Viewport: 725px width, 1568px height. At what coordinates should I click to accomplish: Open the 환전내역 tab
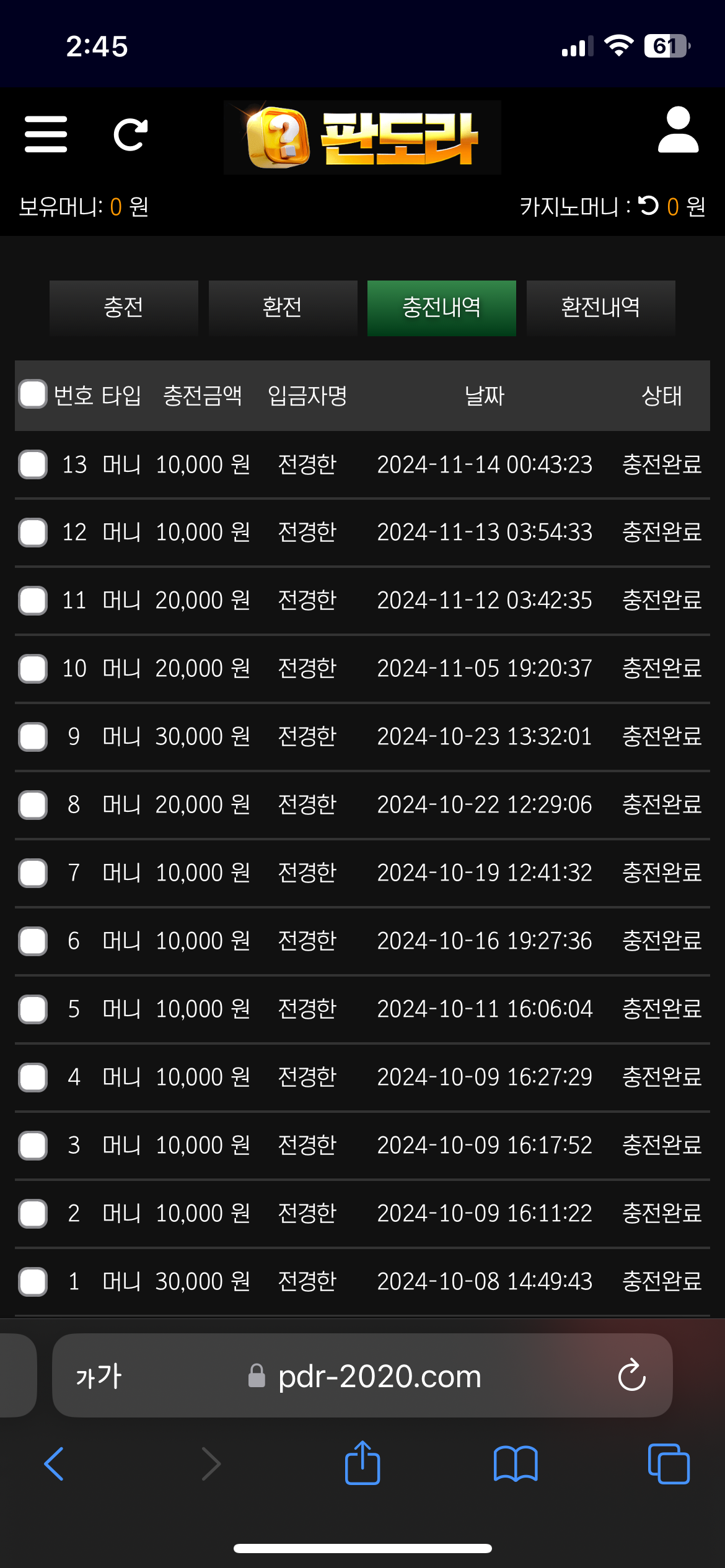click(x=600, y=308)
